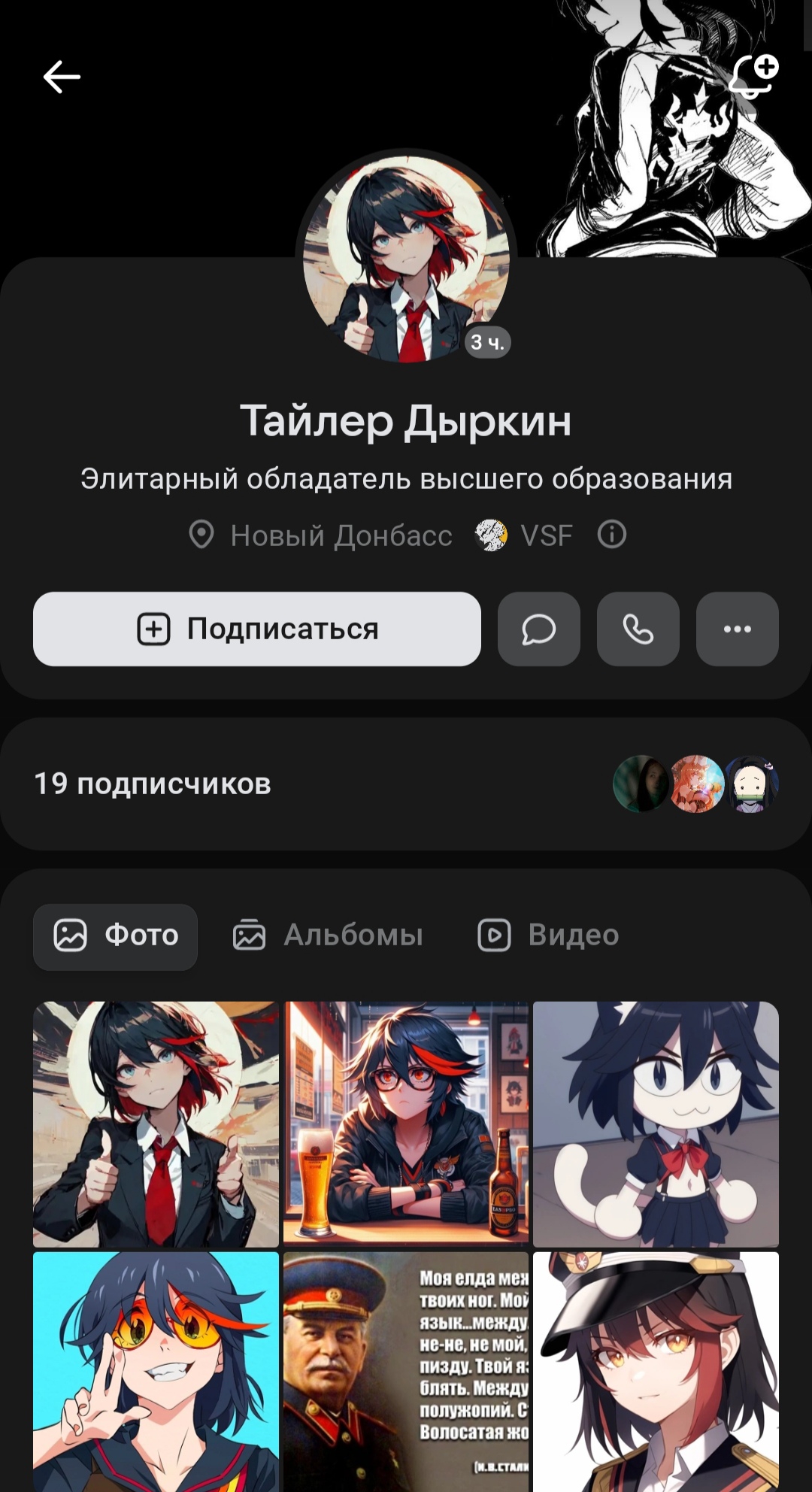This screenshot has width=812, height=1492.
Task: Tap the bell icon with plus
Action: (x=754, y=76)
